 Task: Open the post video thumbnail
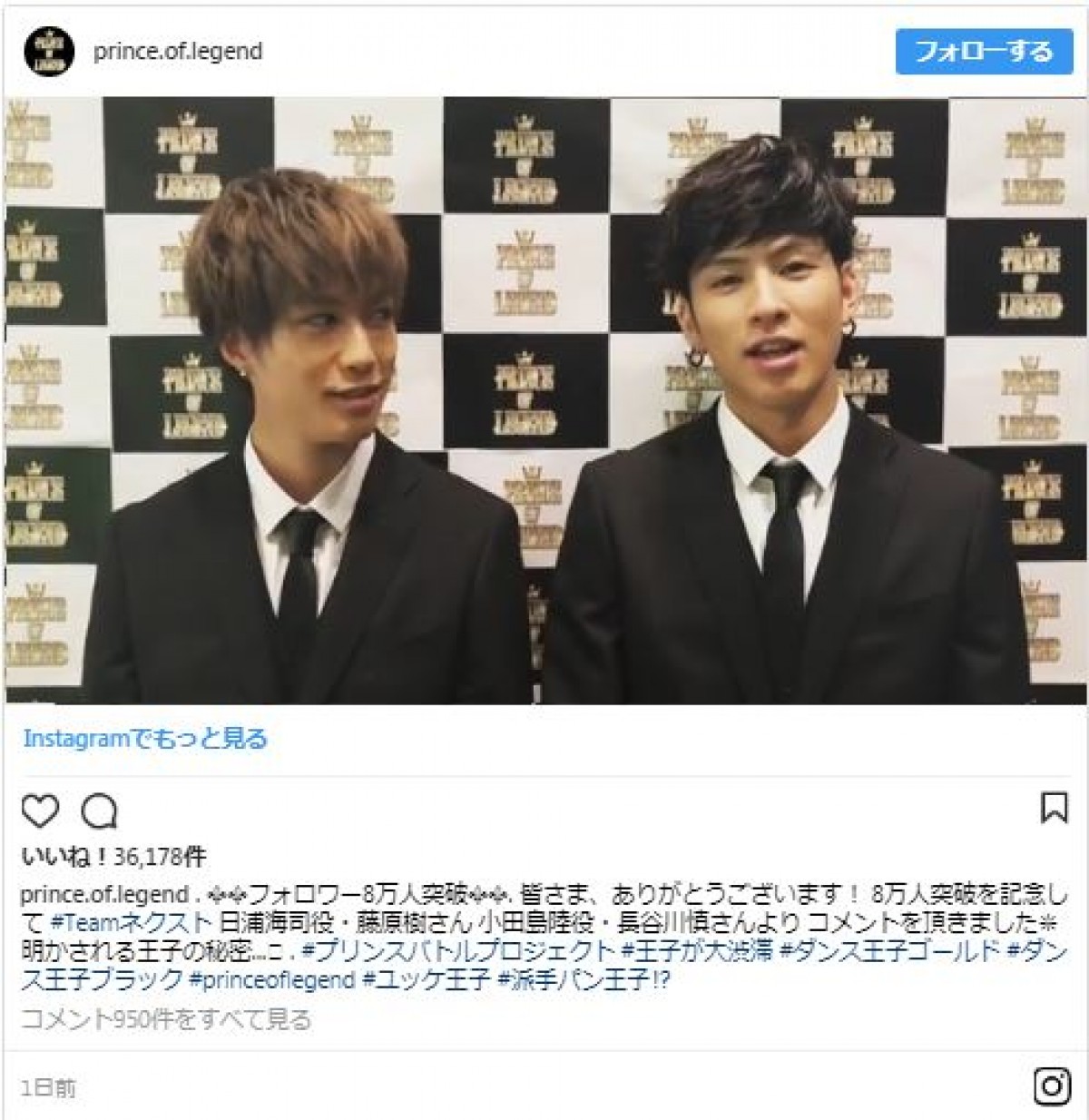pyautogui.click(x=544, y=399)
